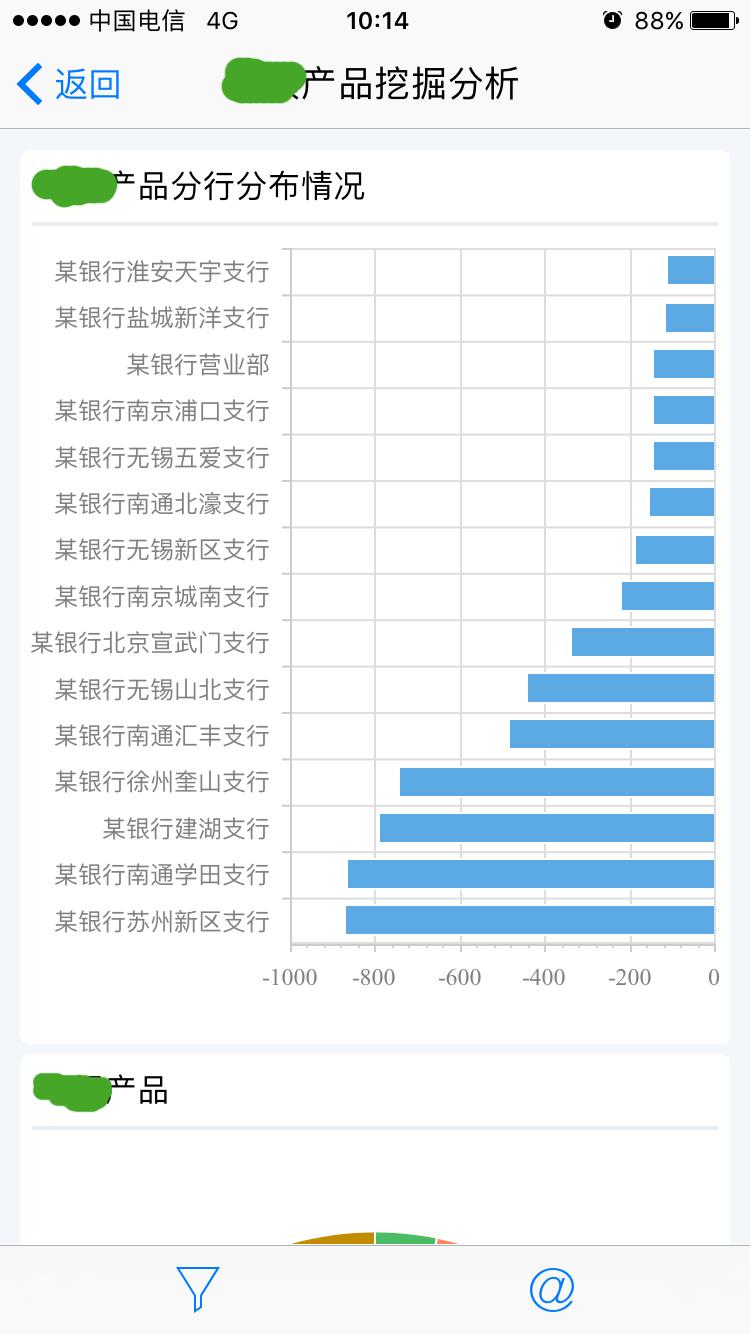Select the 某银行南通学田支行 bar
The height and width of the screenshot is (1334, 750).
(530, 874)
